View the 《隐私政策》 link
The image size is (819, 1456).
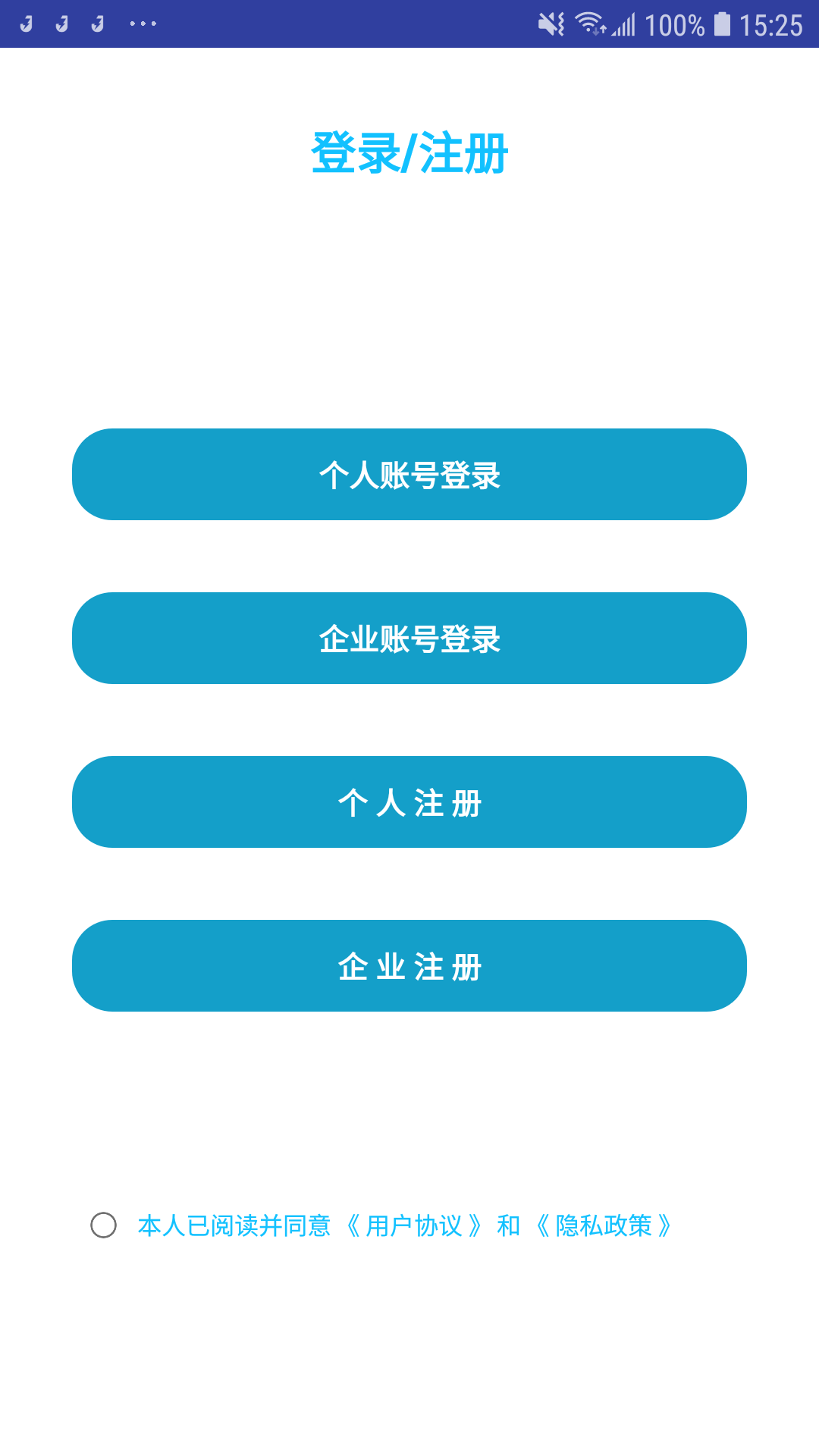point(604,1225)
